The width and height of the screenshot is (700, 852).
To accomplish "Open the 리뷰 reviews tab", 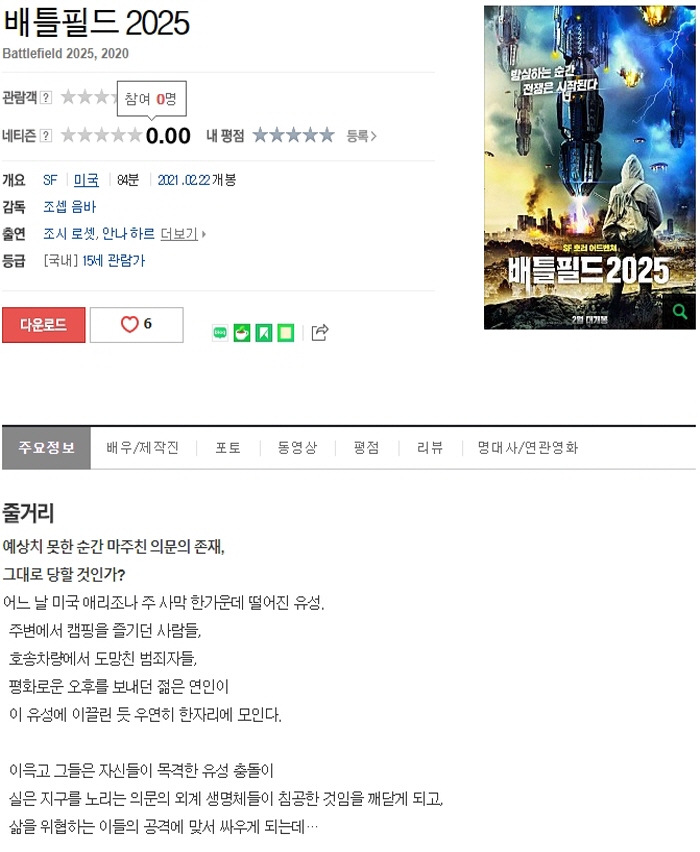I will [x=430, y=448].
